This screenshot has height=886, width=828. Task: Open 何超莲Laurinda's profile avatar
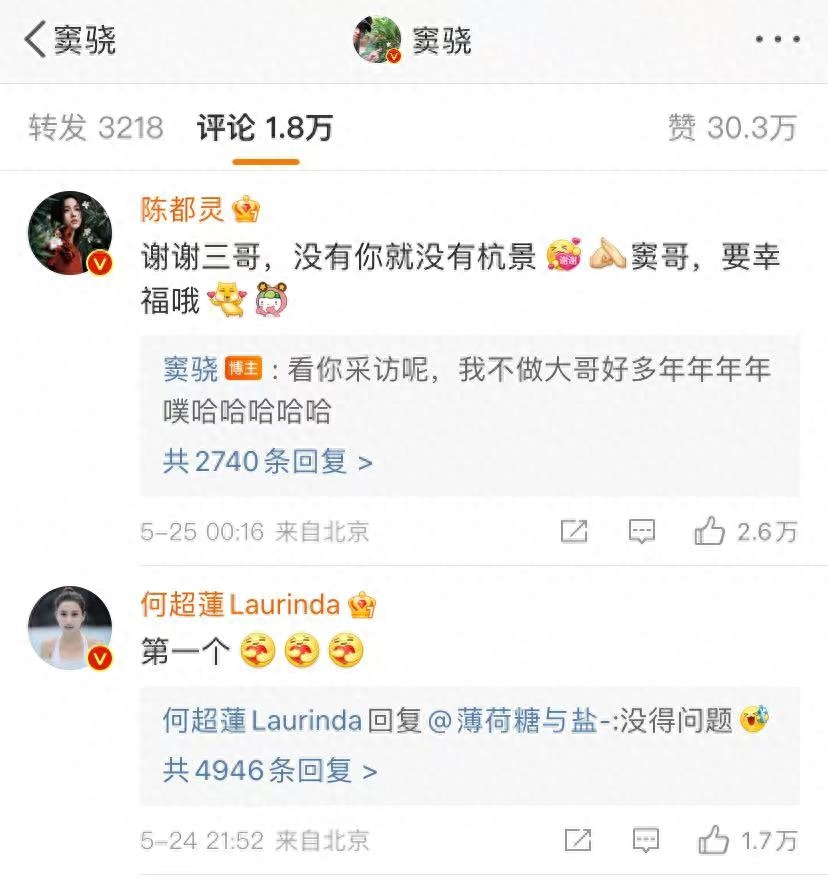click(69, 628)
